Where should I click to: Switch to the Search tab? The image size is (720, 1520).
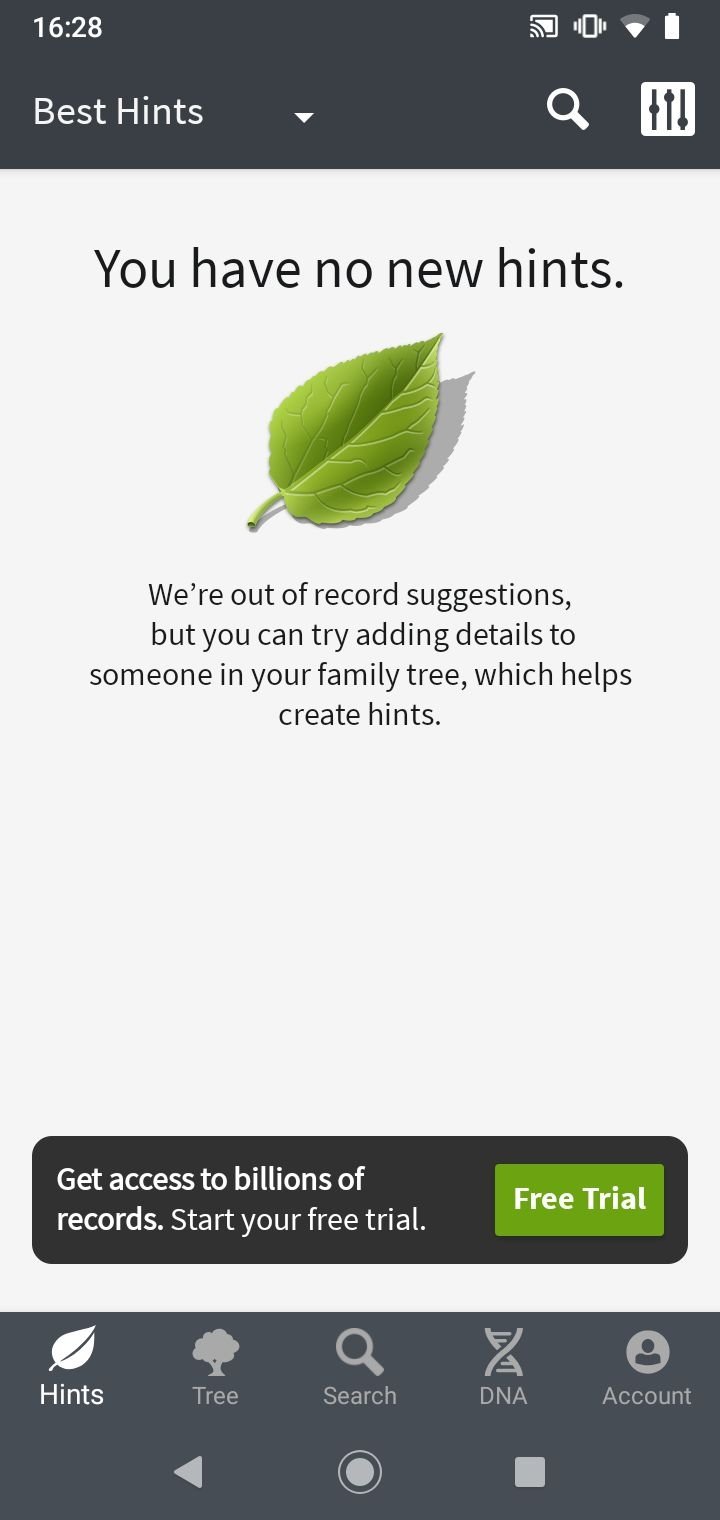(x=359, y=1367)
